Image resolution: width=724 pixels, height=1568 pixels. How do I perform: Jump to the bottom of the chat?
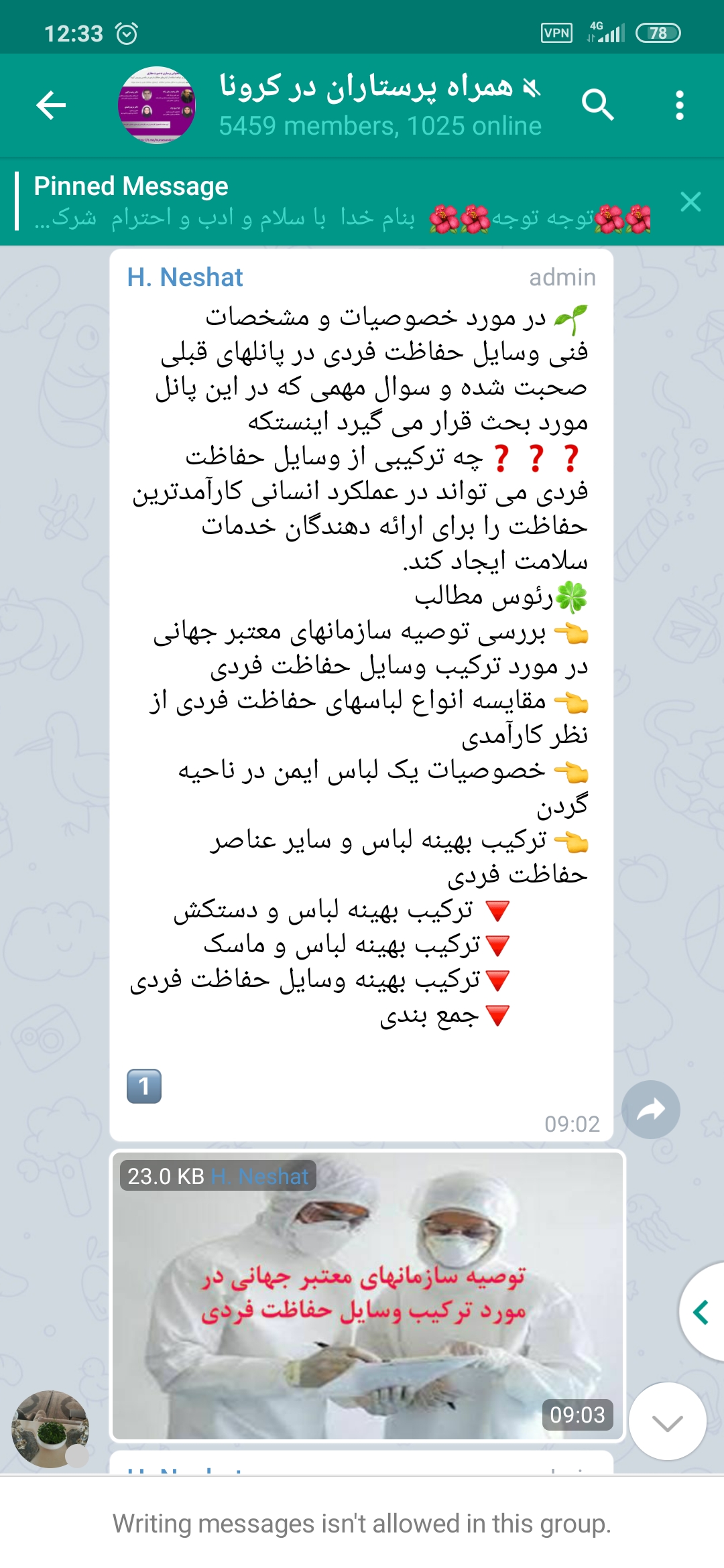667,1421
